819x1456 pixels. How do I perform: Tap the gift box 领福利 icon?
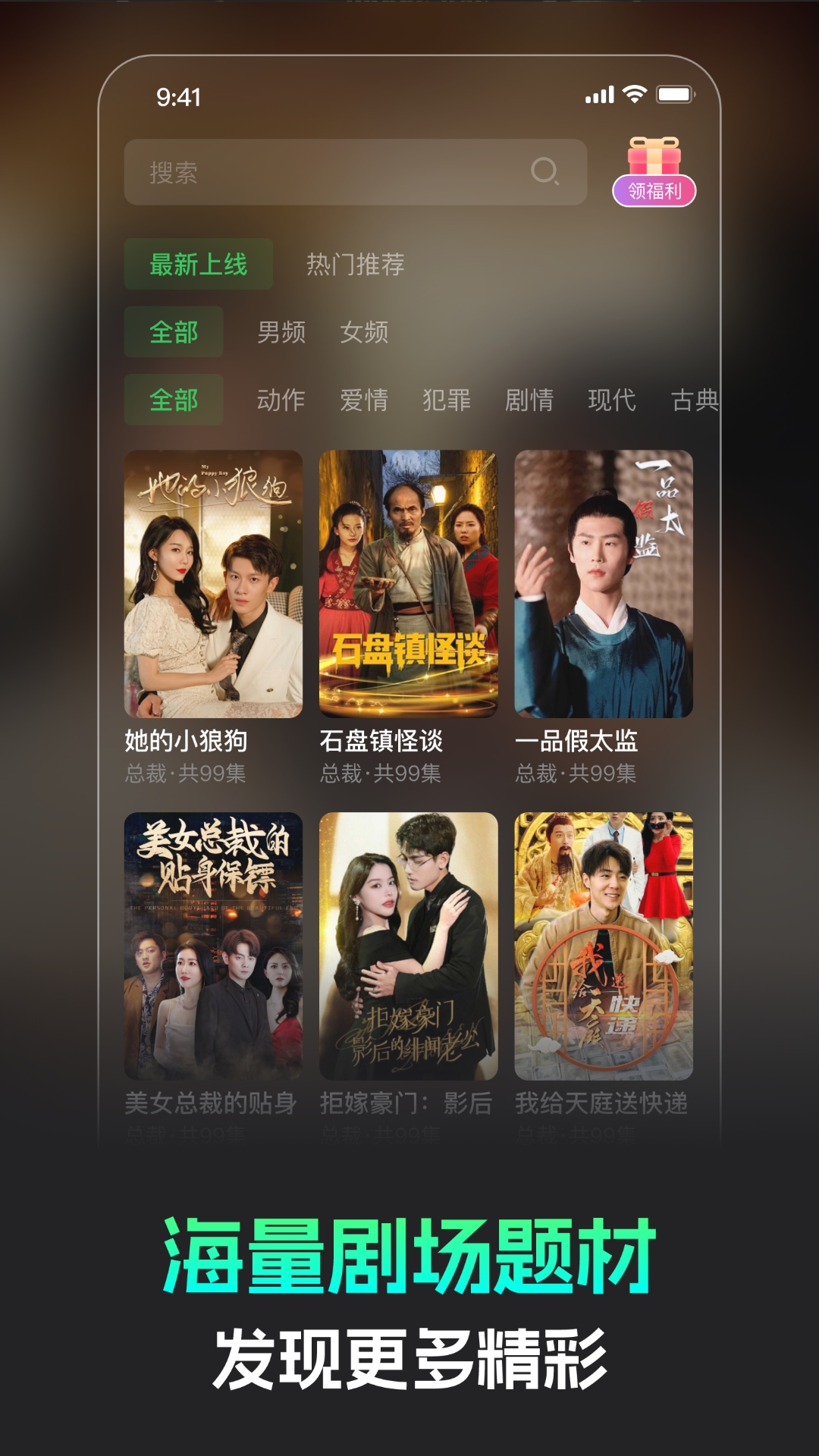tap(657, 166)
